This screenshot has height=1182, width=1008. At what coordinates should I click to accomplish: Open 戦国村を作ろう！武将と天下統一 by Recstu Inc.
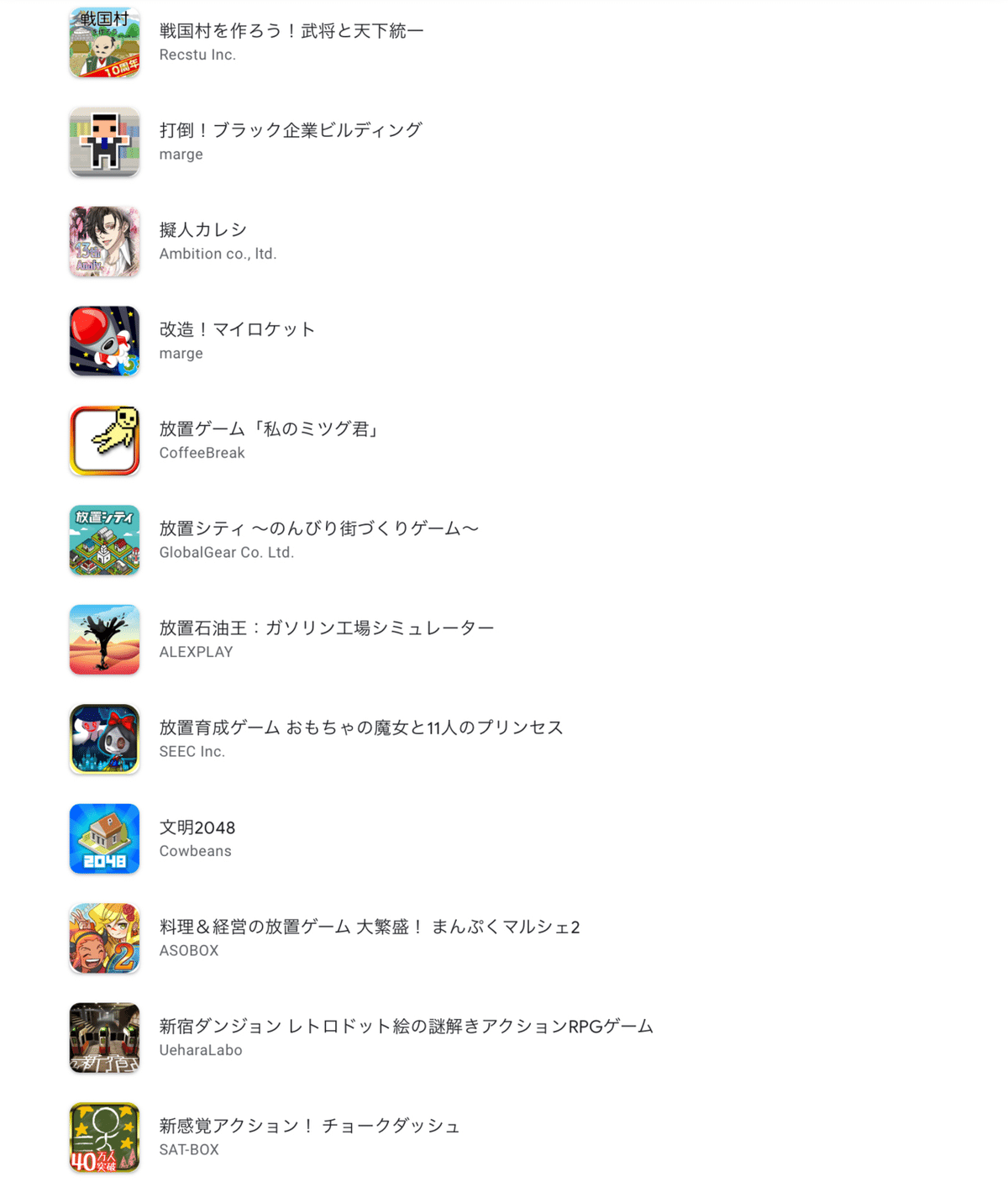(x=291, y=32)
